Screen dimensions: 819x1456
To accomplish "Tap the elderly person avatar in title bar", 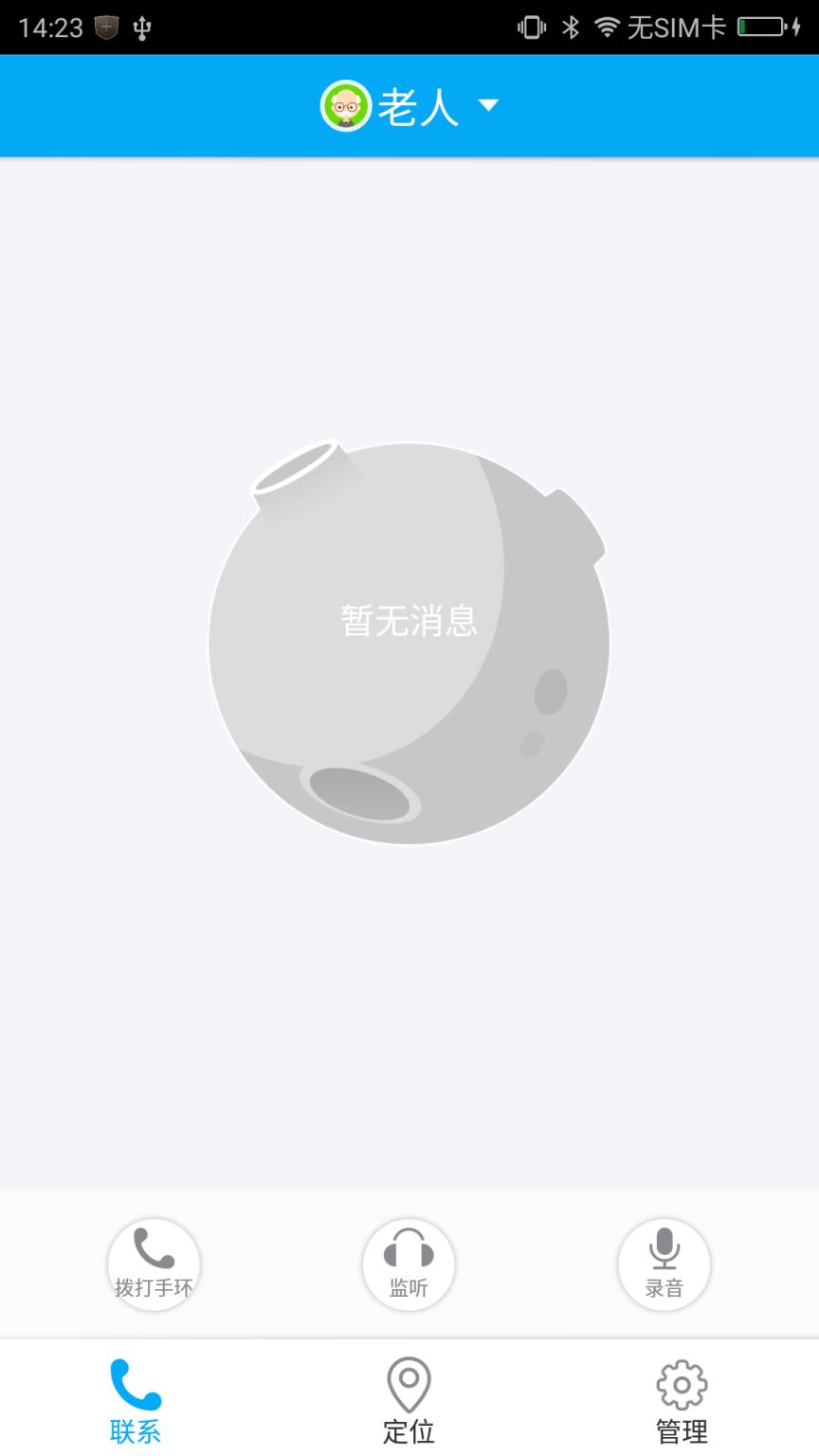I will (x=347, y=104).
